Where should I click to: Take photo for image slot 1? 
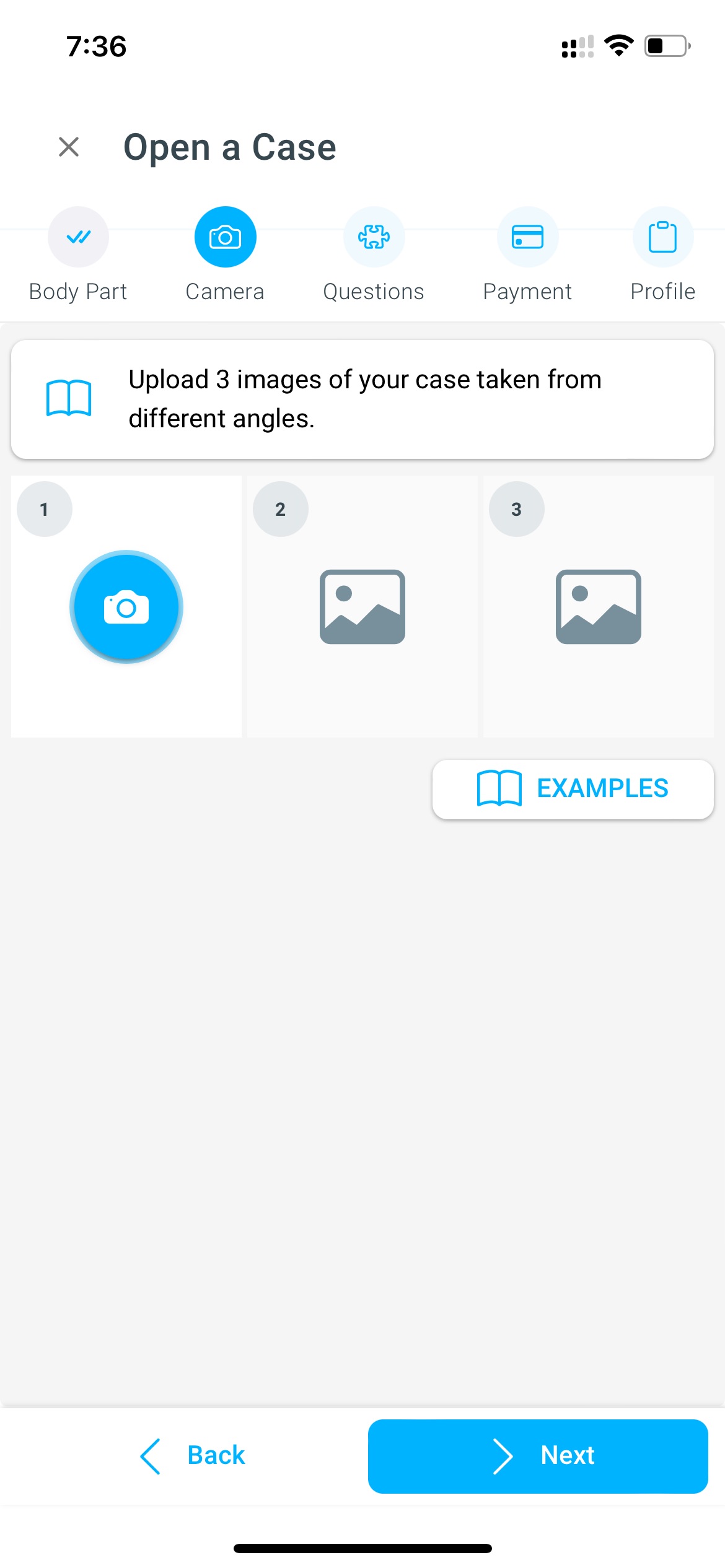(x=126, y=607)
